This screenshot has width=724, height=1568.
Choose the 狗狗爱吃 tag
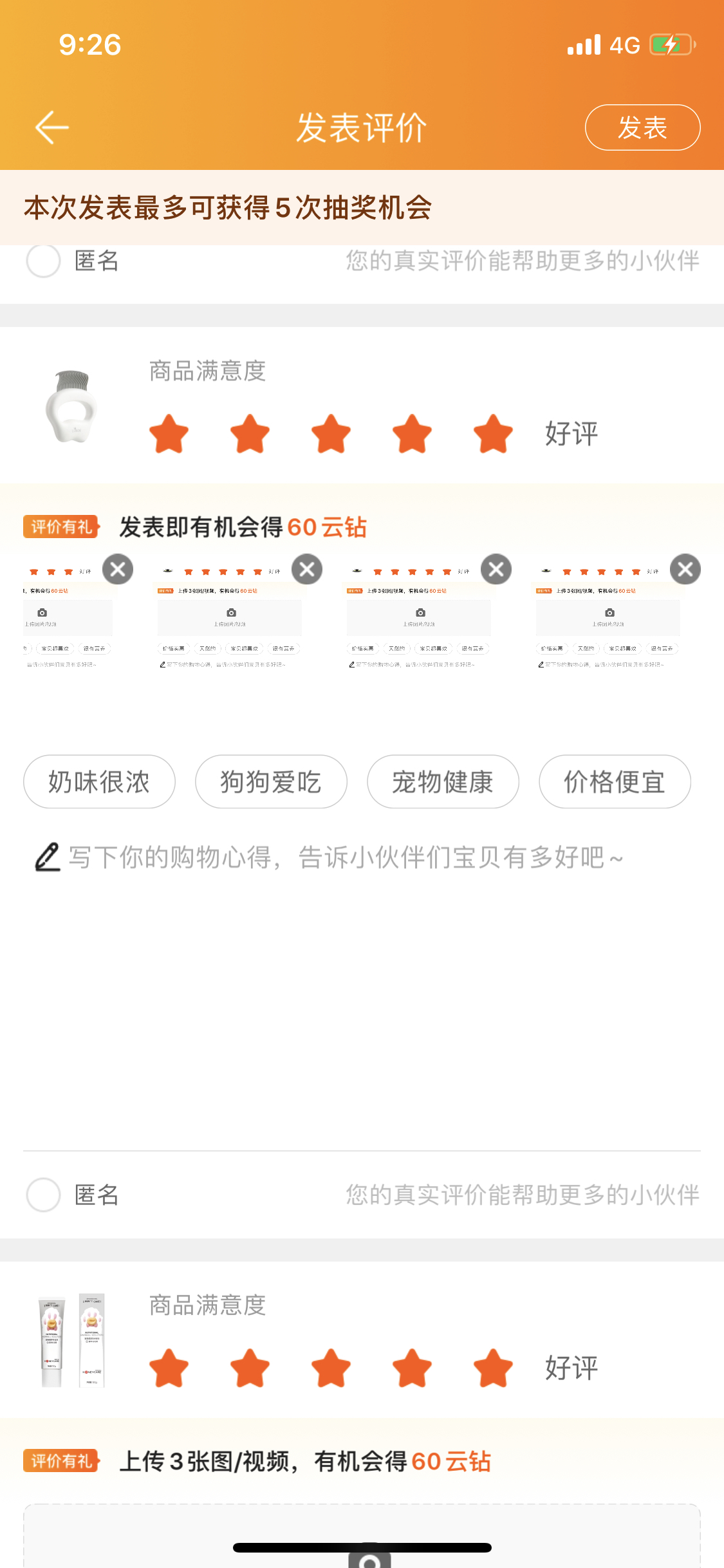pos(271,782)
